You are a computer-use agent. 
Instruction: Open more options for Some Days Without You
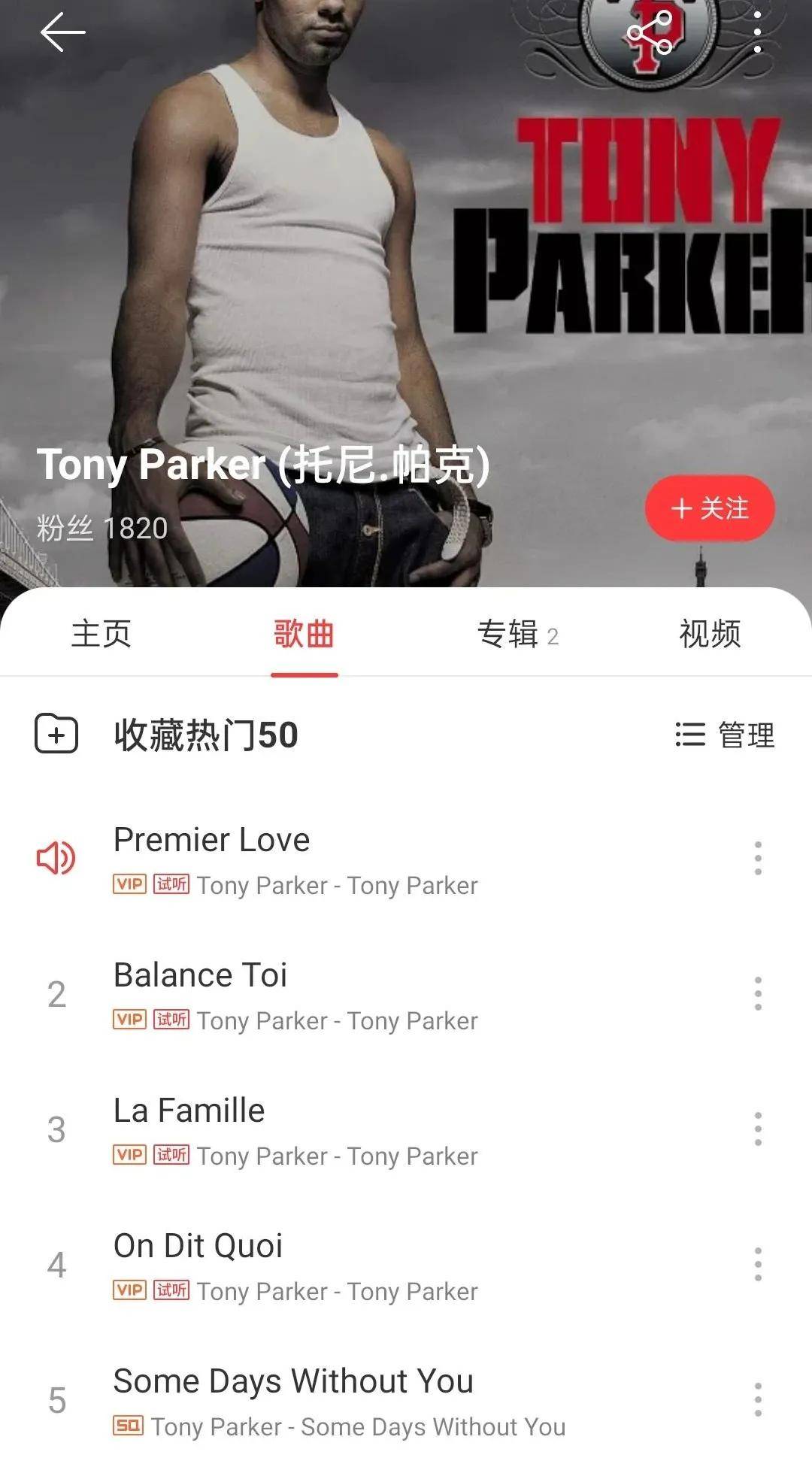coord(758,1400)
